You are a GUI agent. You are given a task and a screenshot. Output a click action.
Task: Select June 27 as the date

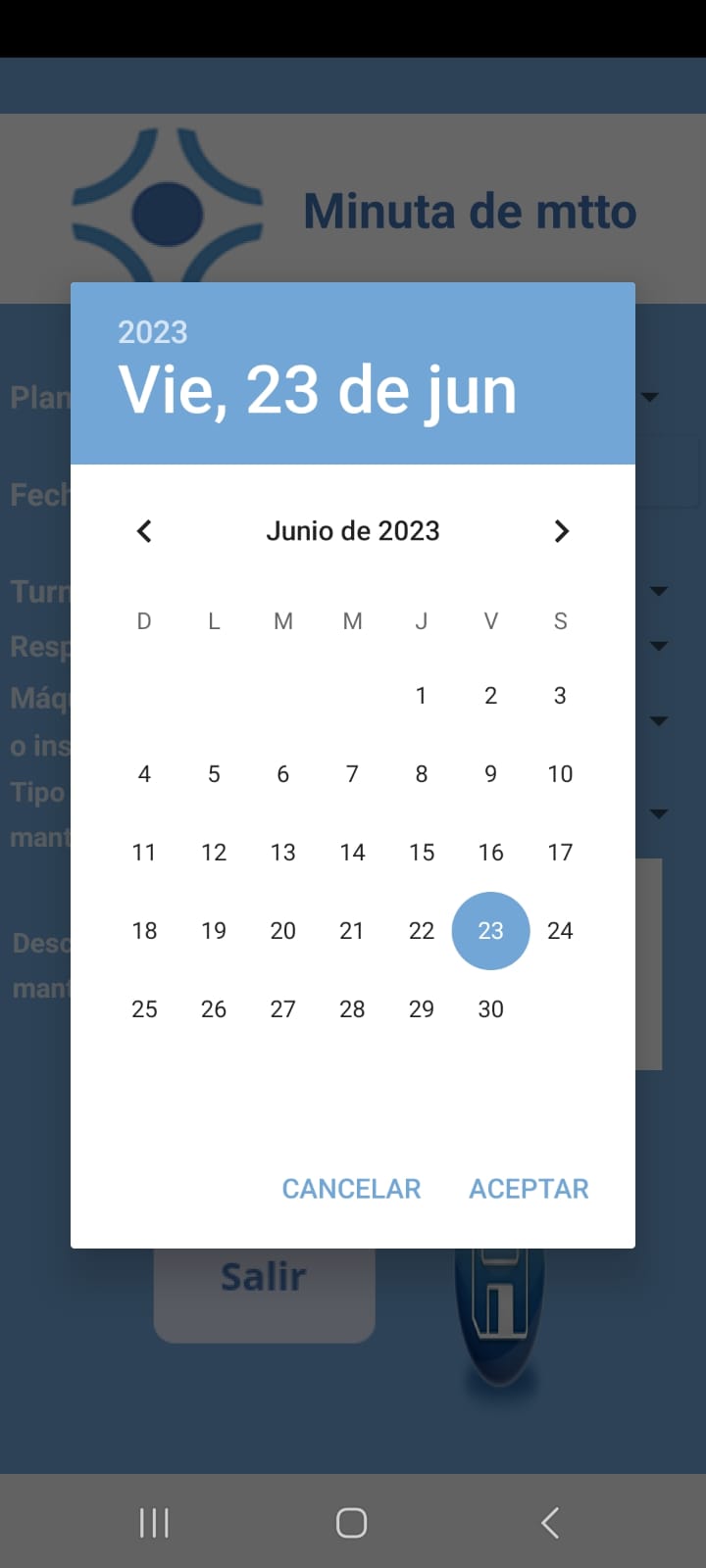[283, 1009]
